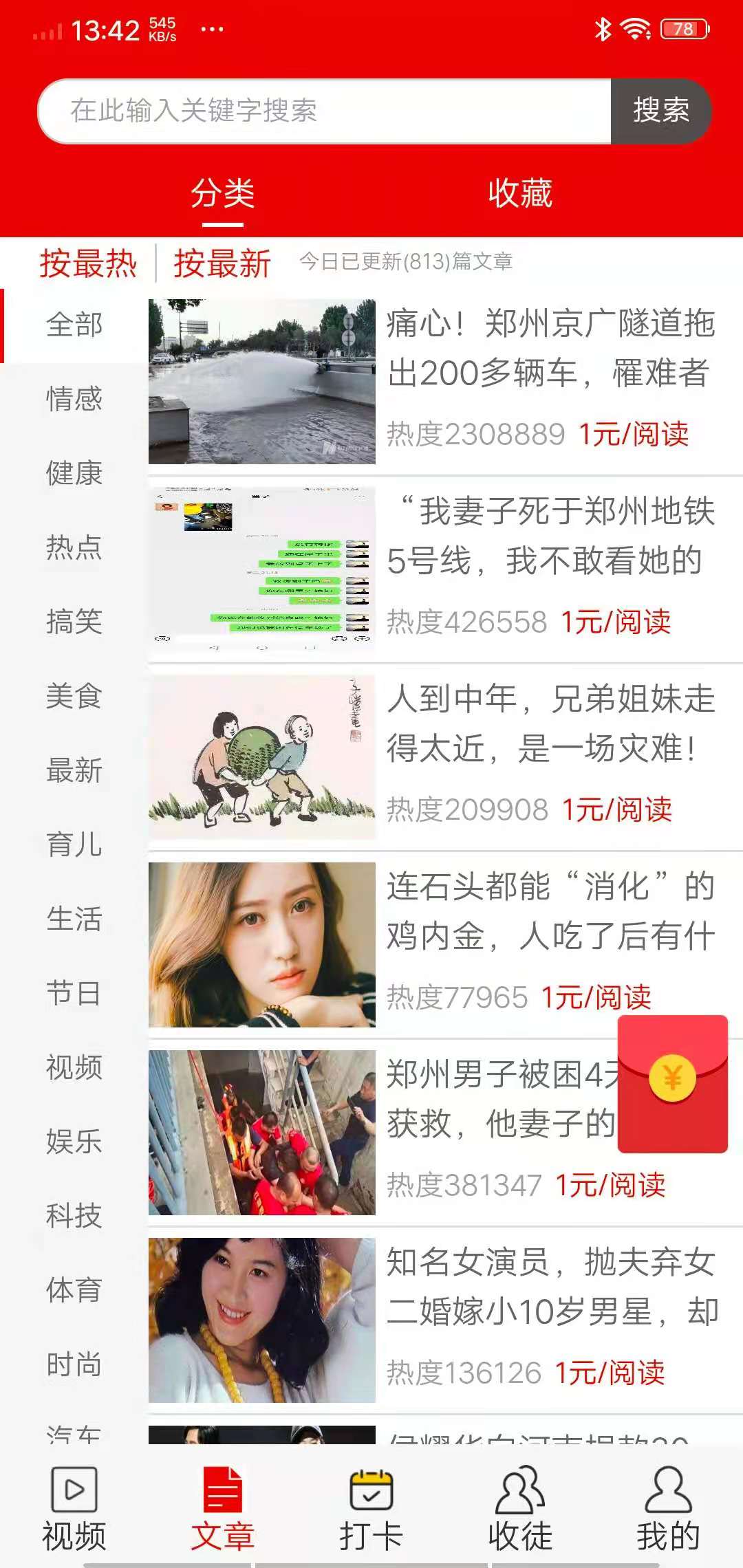Open the 打卡 check-in calendar icon
The height and width of the screenshot is (1568, 743).
point(371,1506)
